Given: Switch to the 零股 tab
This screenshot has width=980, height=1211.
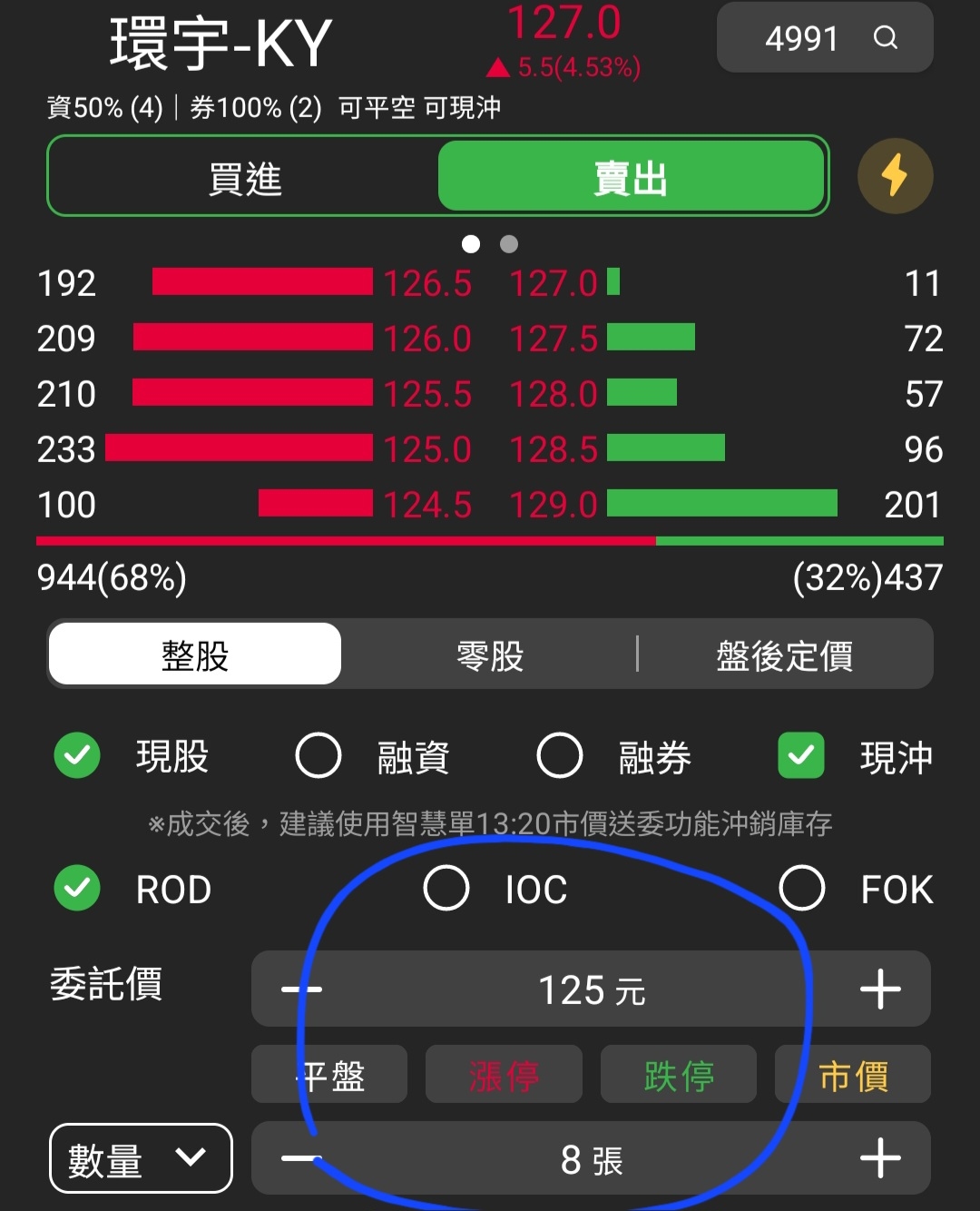Looking at the screenshot, I should (488, 654).
